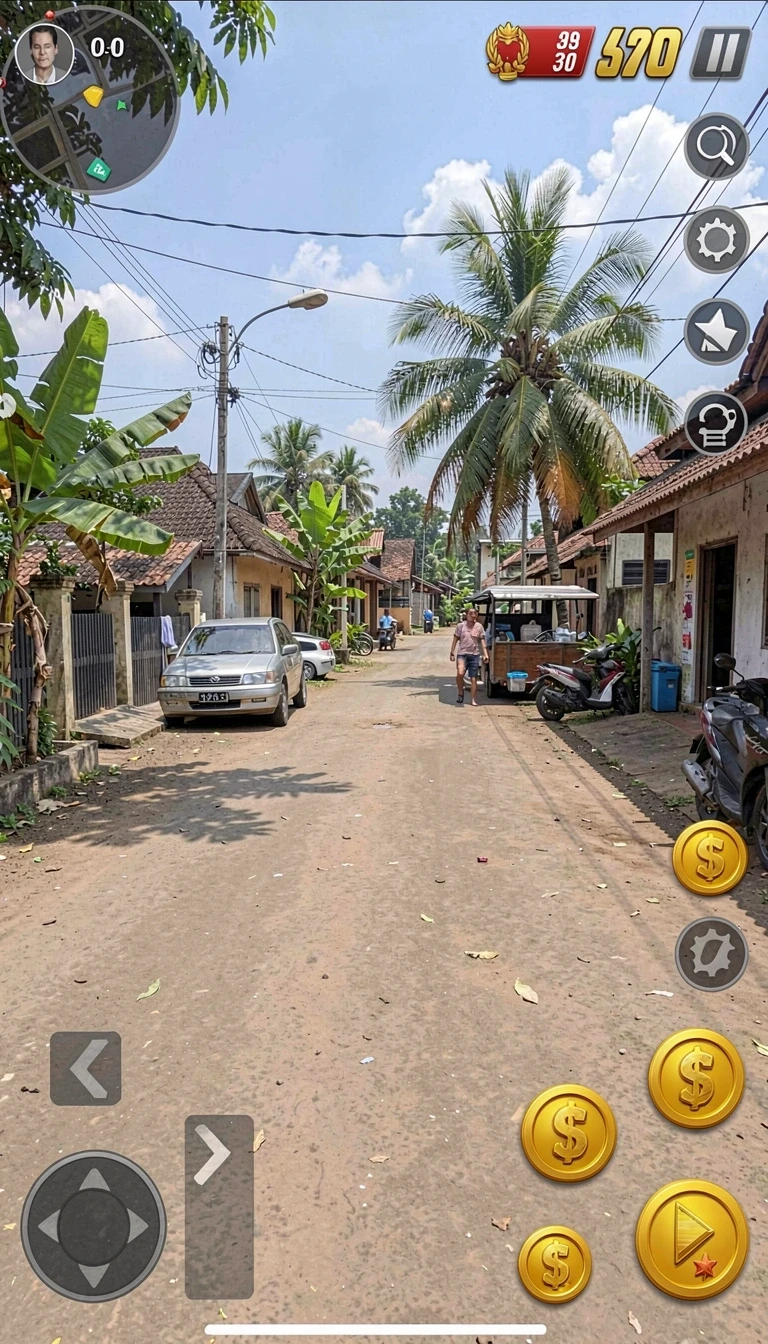Tap the right arrow button
The image size is (768, 1344).
pyautogui.click(x=219, y=1206)
